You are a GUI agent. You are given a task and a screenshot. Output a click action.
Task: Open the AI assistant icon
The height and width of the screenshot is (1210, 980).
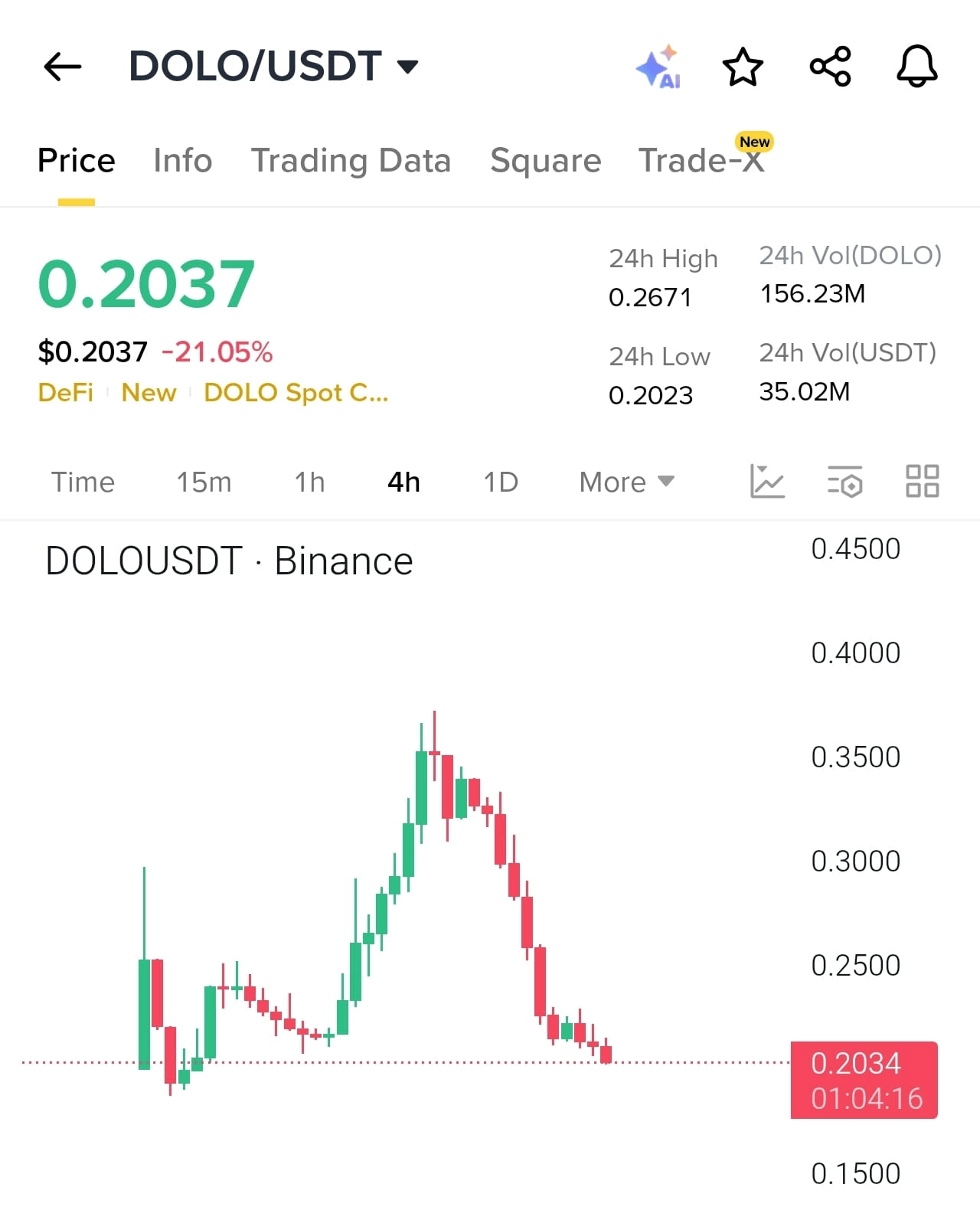pyautogui.click(x=658, y=67)
